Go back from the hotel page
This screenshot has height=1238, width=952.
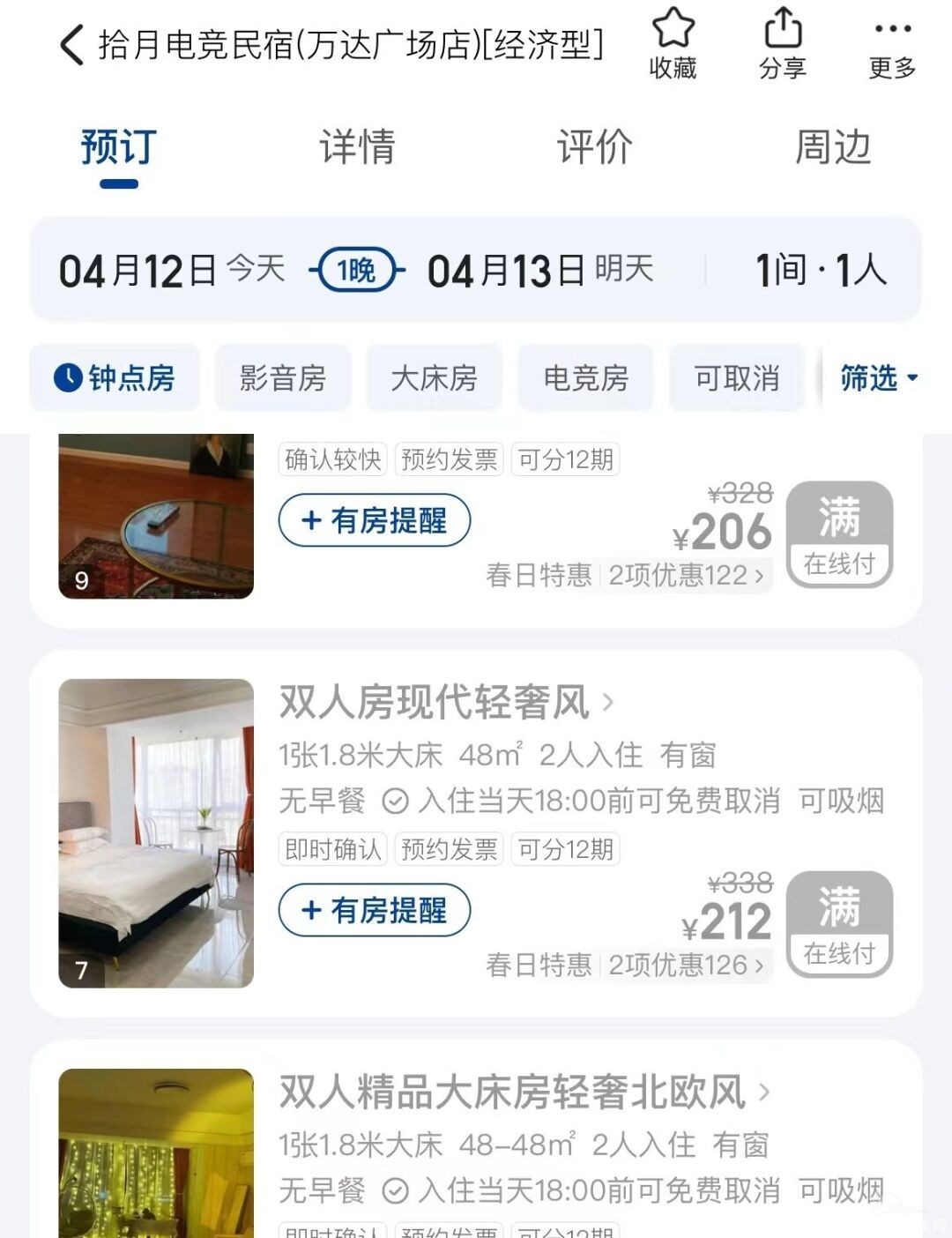pos(72,45)
